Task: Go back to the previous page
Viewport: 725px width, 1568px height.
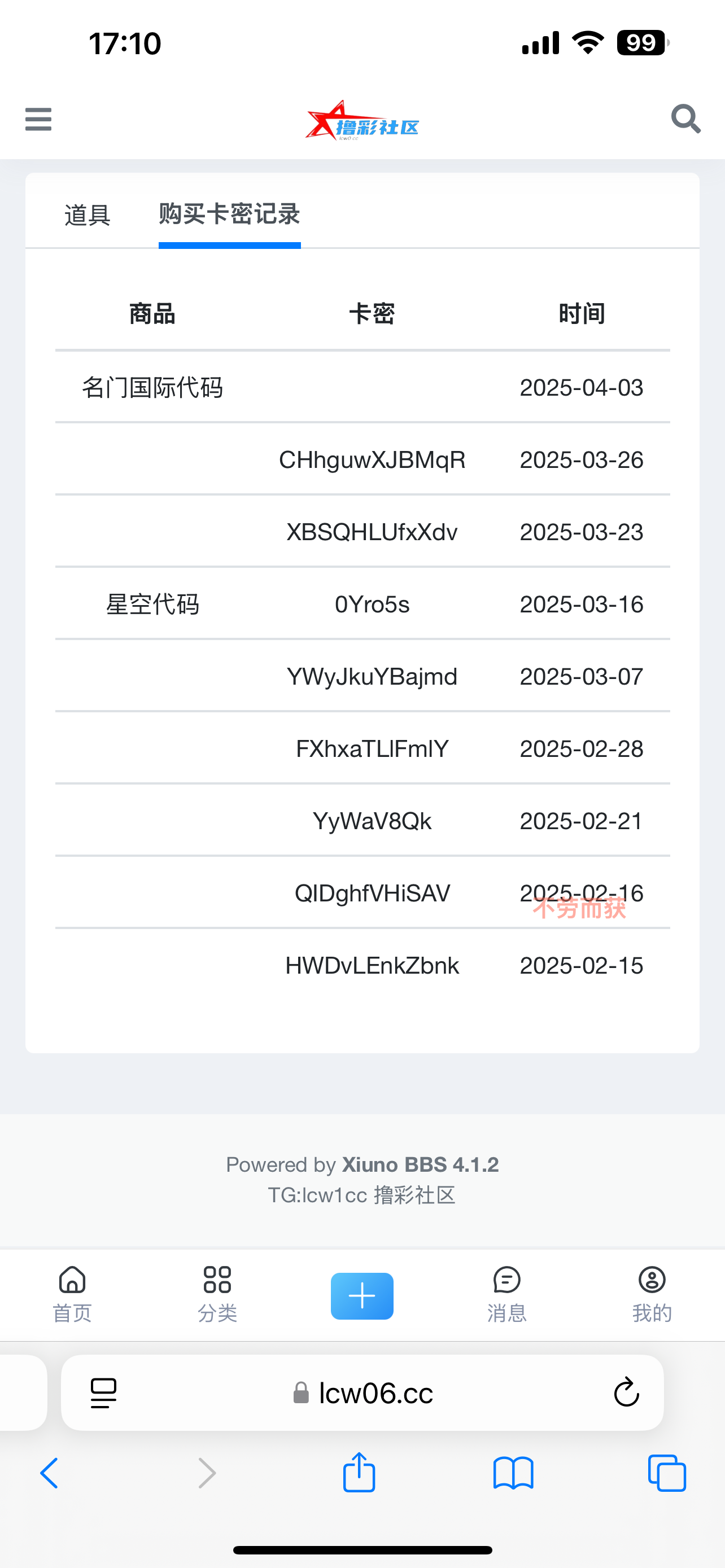Action: click(x=49, y=1474)
